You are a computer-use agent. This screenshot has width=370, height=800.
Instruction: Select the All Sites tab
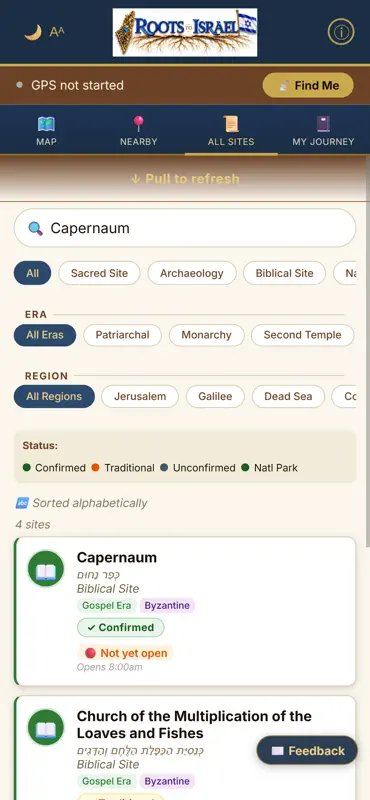[x=231, y=131]
